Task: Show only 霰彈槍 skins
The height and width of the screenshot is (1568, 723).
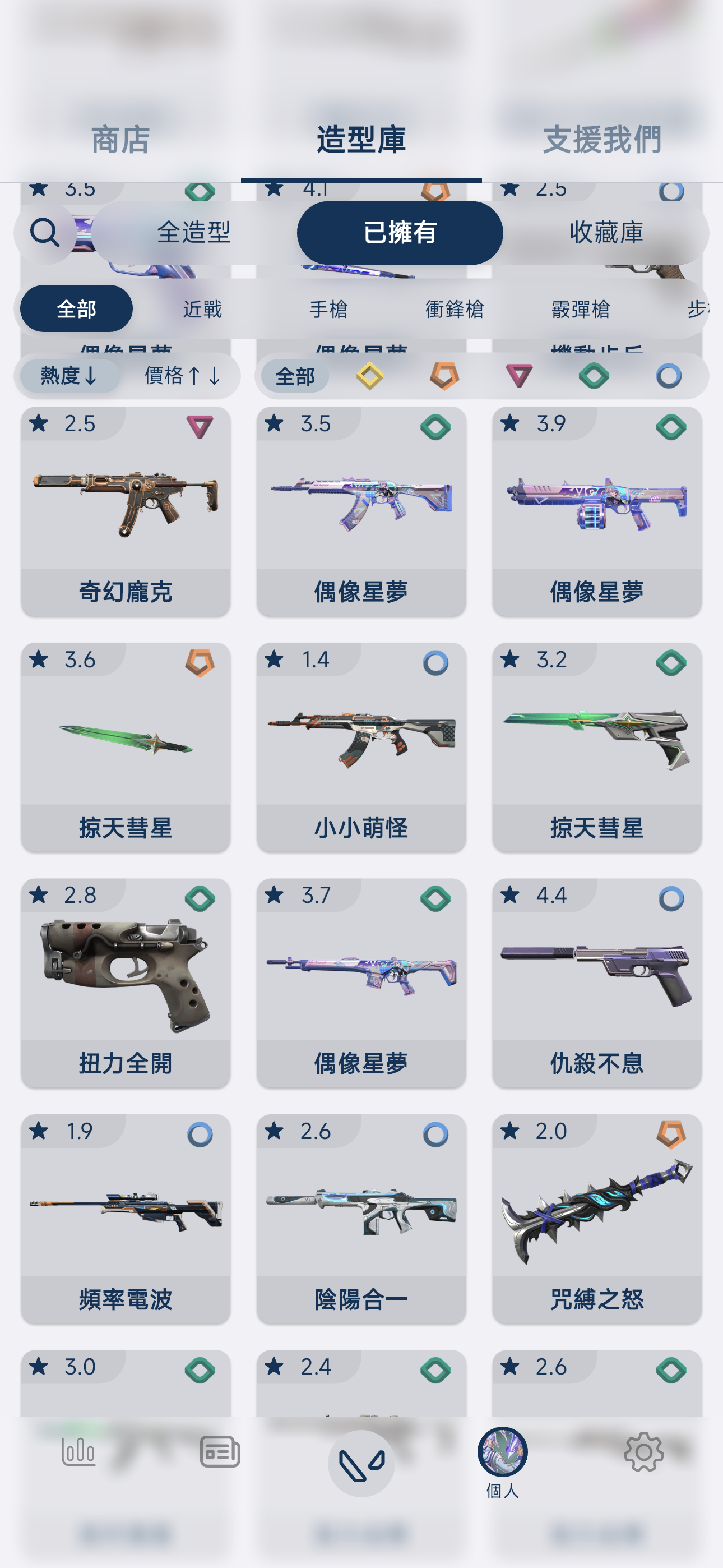Action: click(580, 309)
